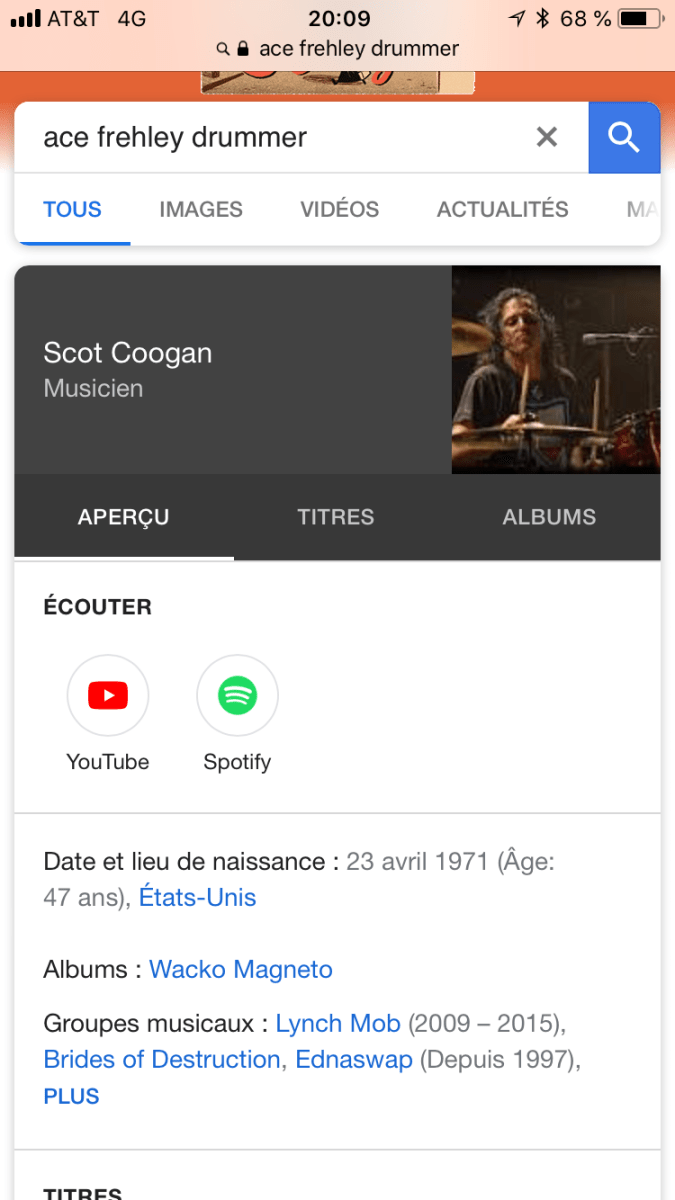Tap the blue search magnifier button
The image size is (675, 1200).
click(x=624, y=138)
